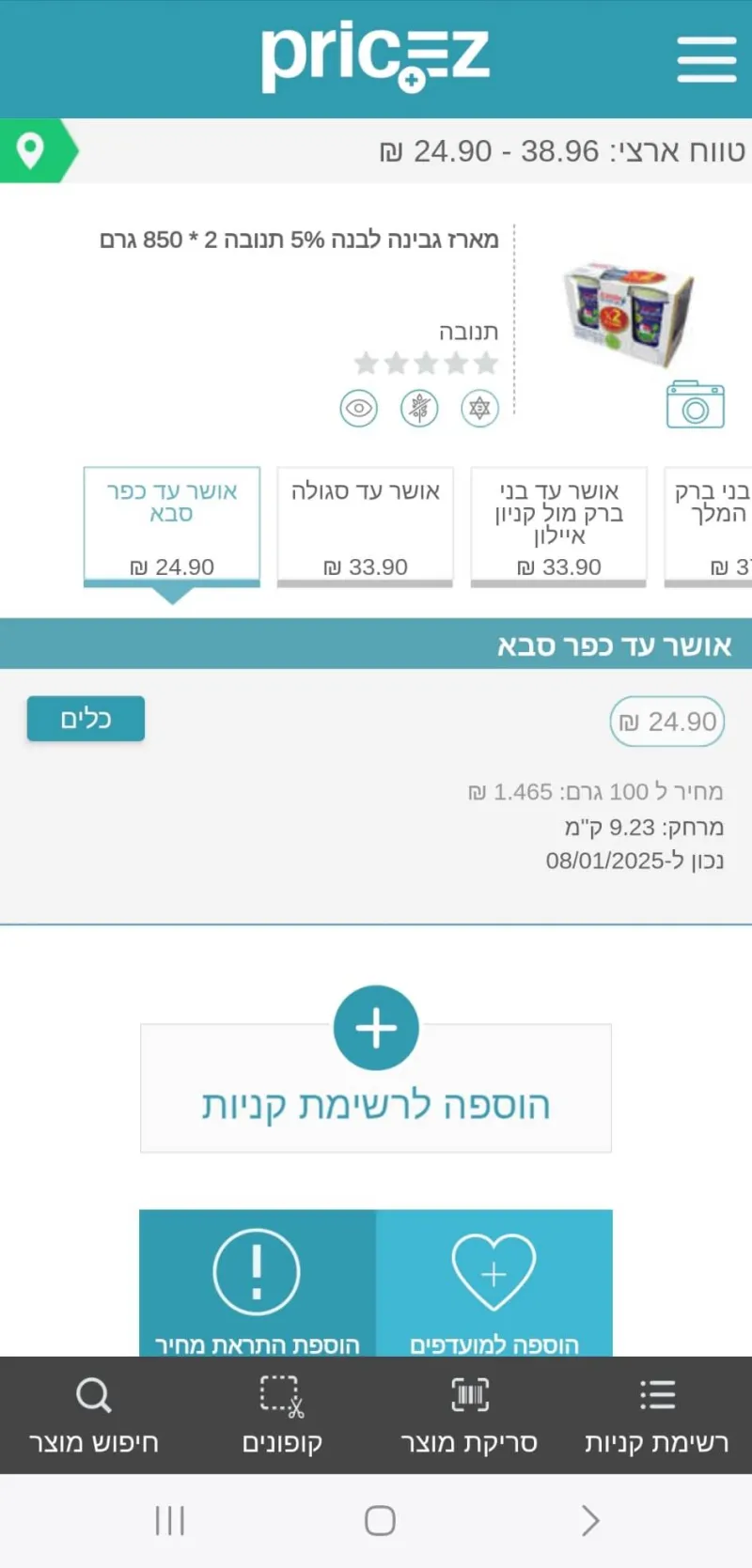Screen dimensions: 752x1568
Task: Rate the product with the stars
Action: pos(426,364)
